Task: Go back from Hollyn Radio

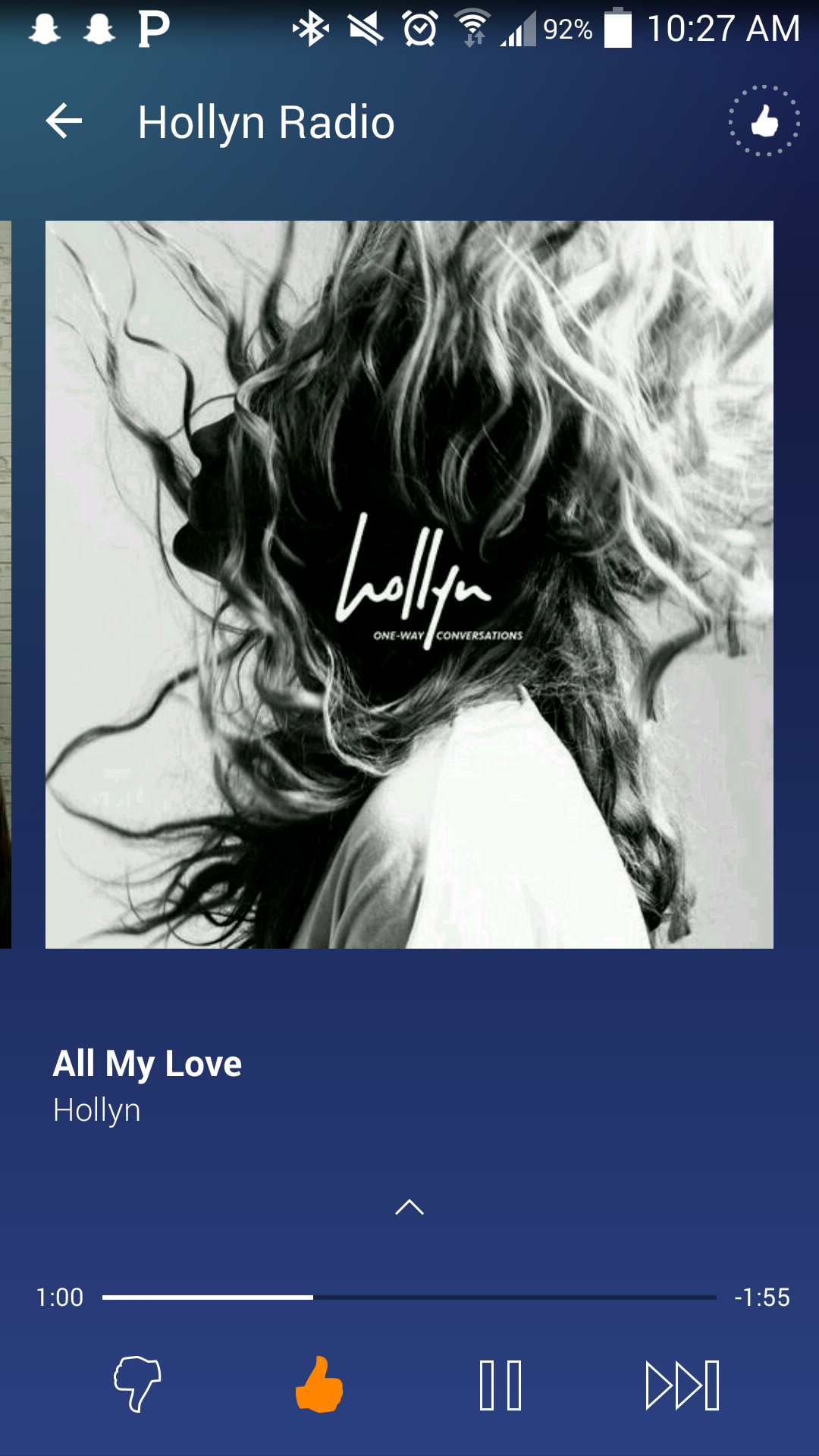Action: [x=64, y=121]
